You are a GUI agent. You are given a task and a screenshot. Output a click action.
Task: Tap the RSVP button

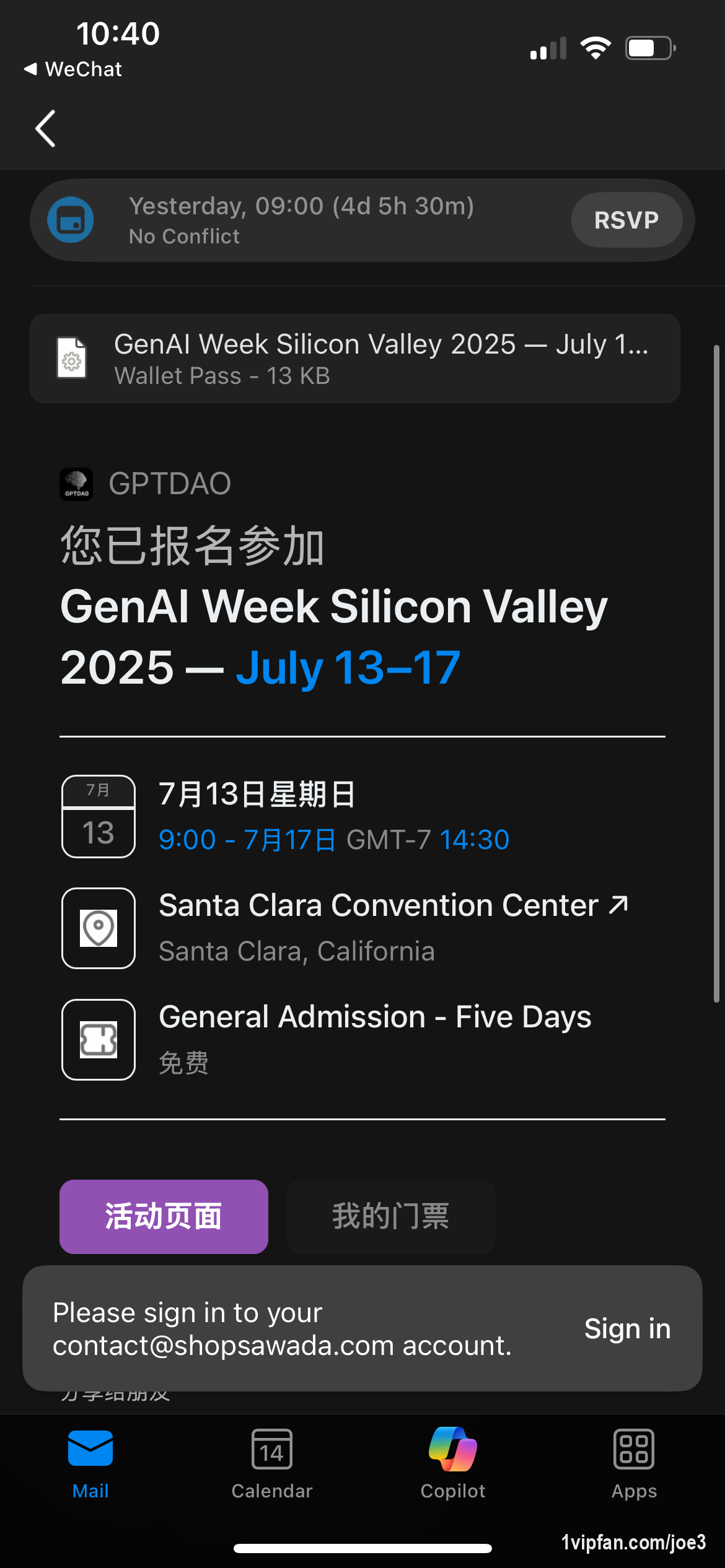click(626, 220)
